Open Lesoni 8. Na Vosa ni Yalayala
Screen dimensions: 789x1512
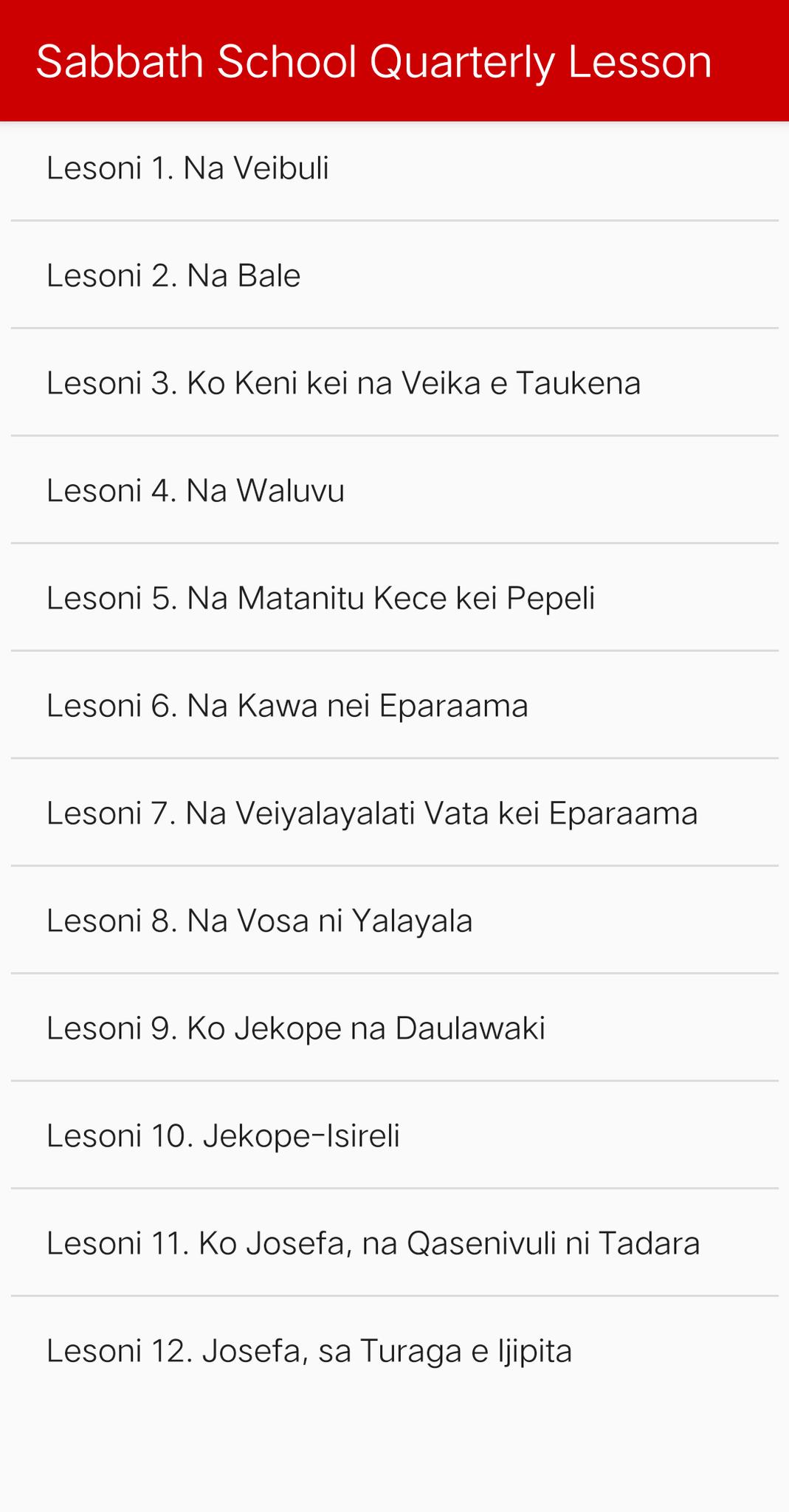(x=394, y=920)
